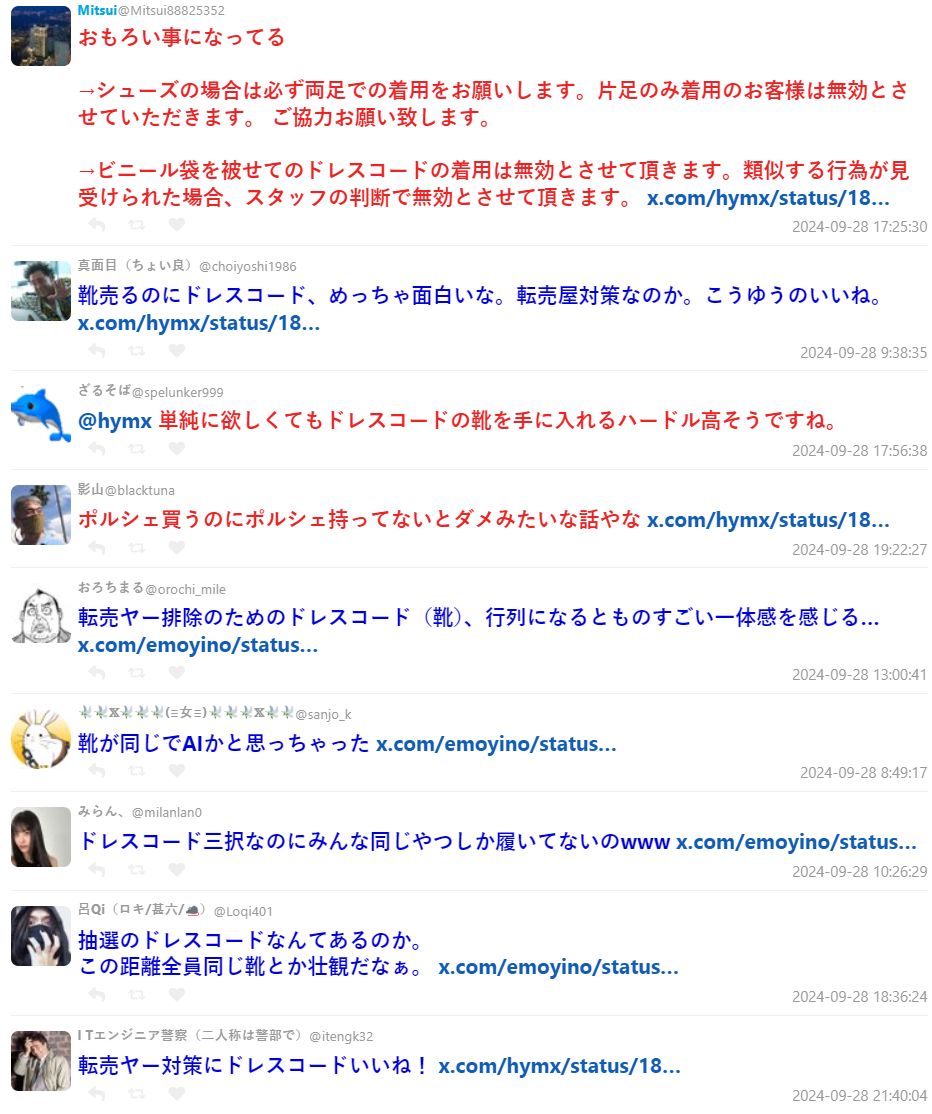Reply to blacktuna's Porsche tweet
932x1114 pixels.
click(97, 547)
